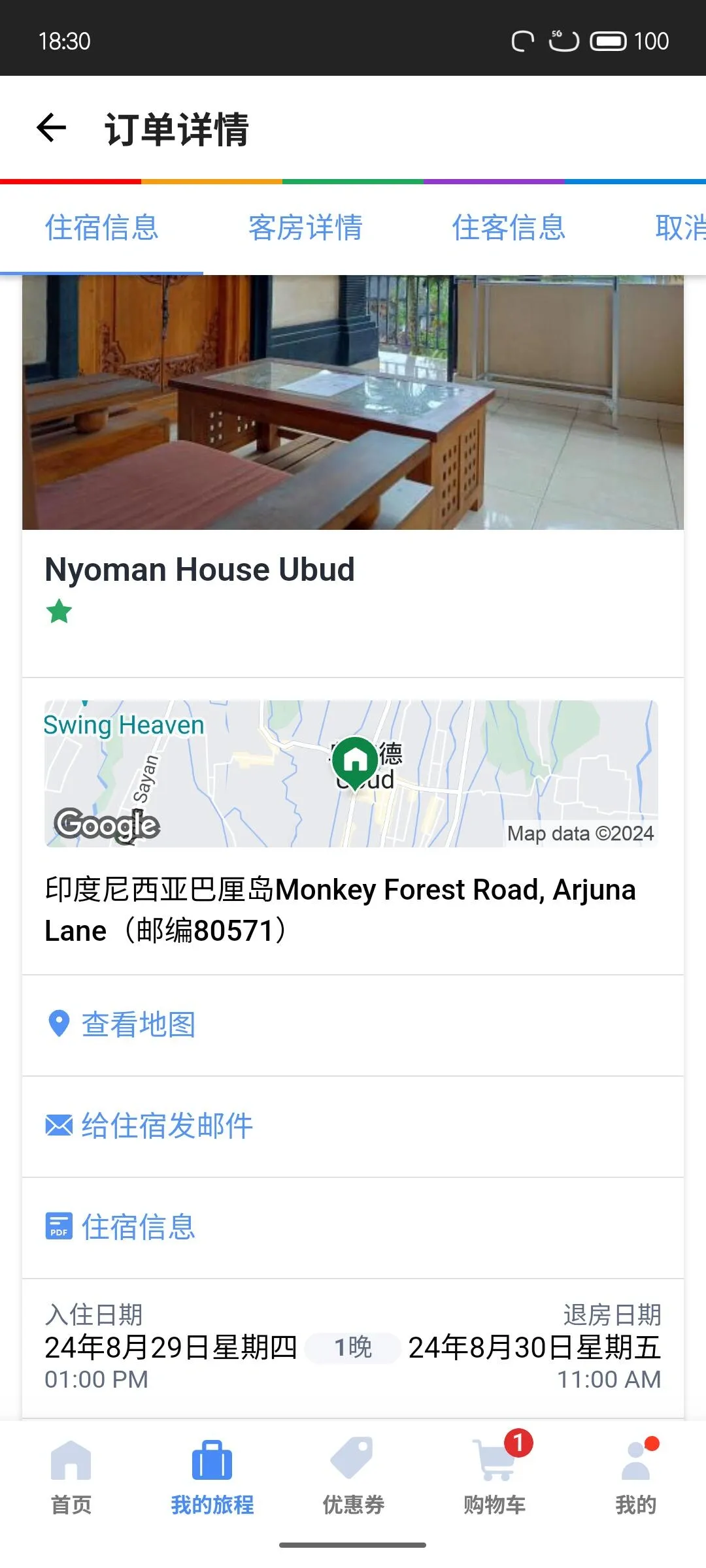Screen dimensions: 706x1568
Task: Open the Google map preview
Action: click(351, 774)
